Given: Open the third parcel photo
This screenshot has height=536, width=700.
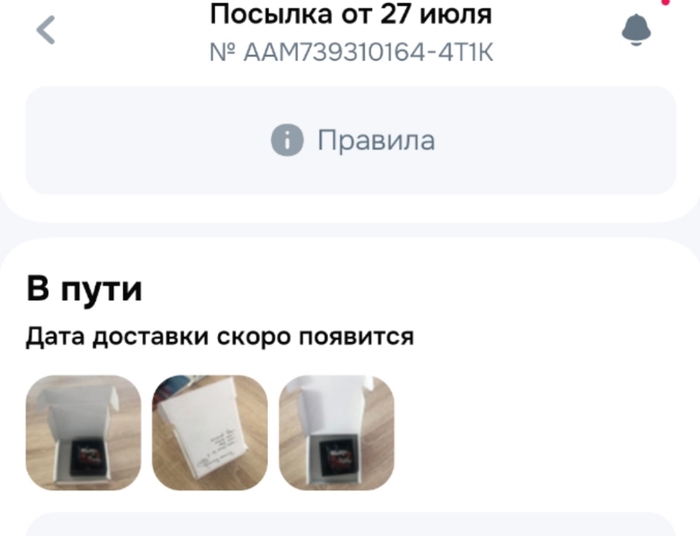Looking at the screenshot, I should 336,433.
